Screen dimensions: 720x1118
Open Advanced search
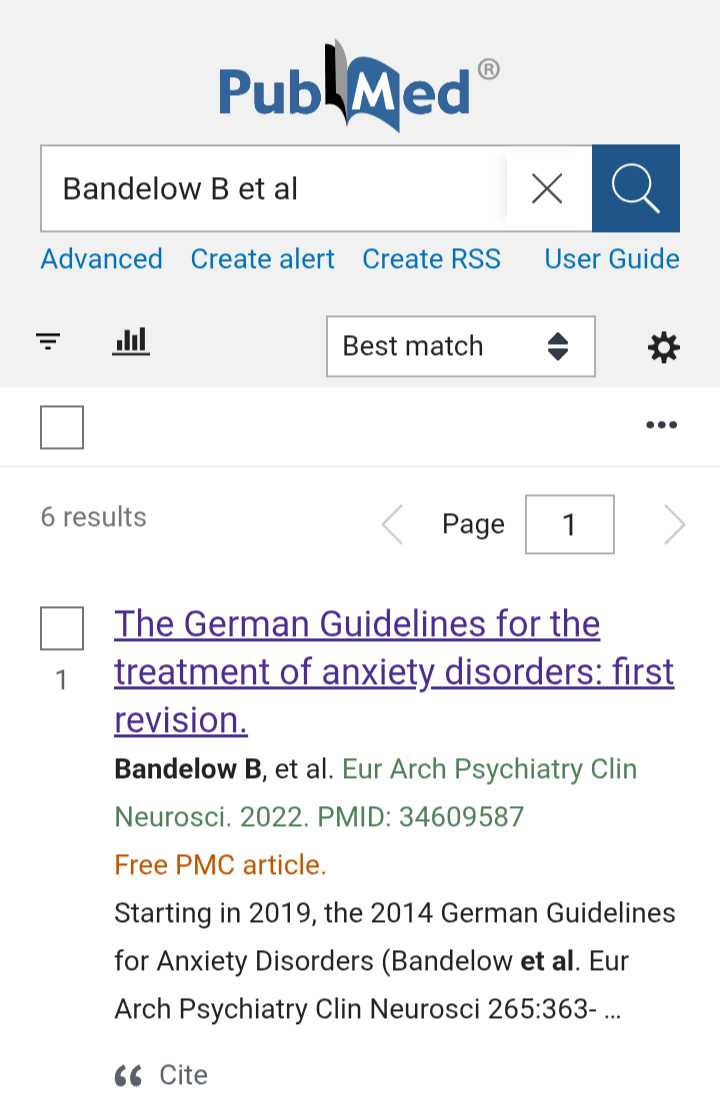point(102,259)
